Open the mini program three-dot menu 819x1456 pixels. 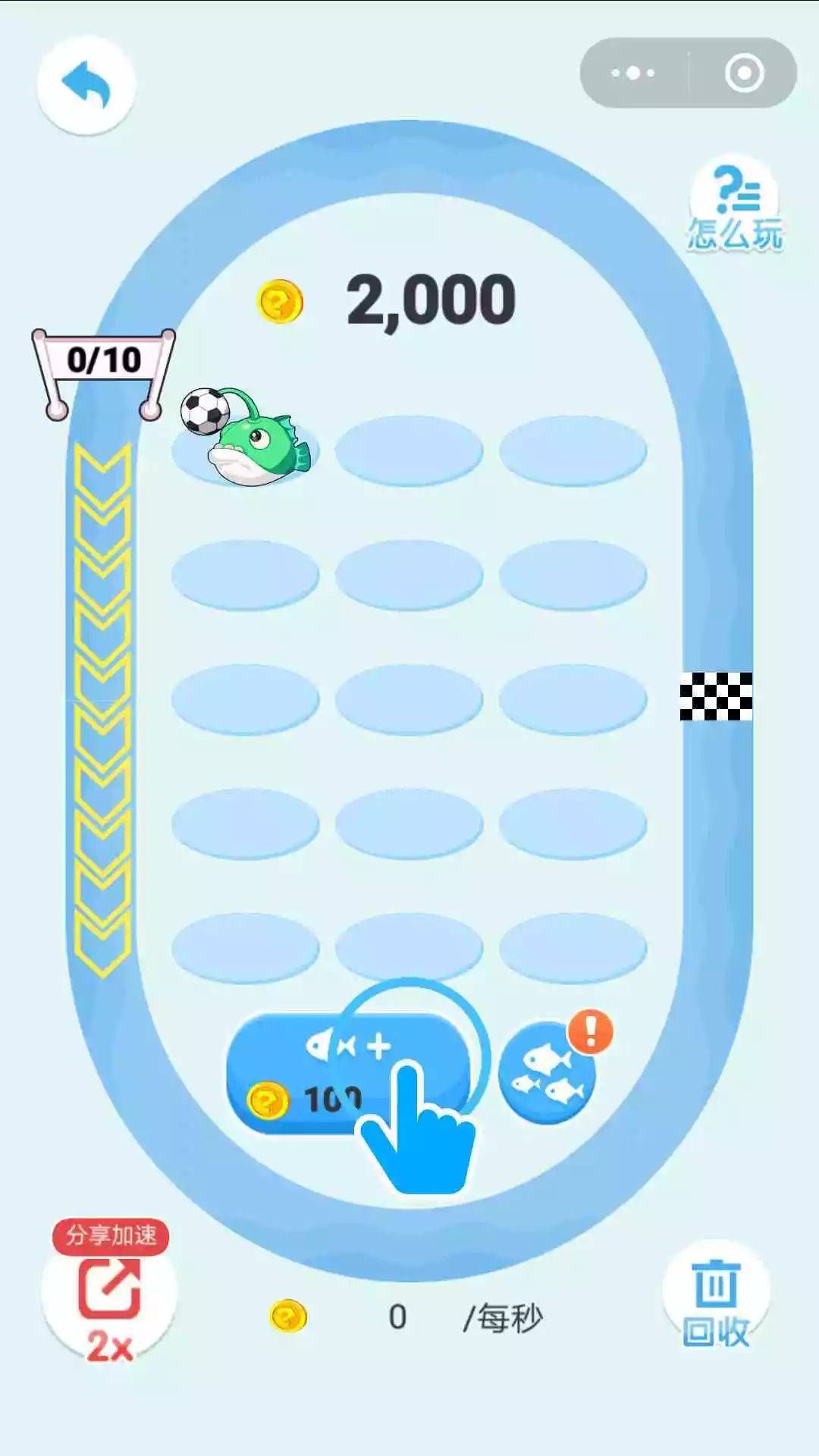(633, 74)
